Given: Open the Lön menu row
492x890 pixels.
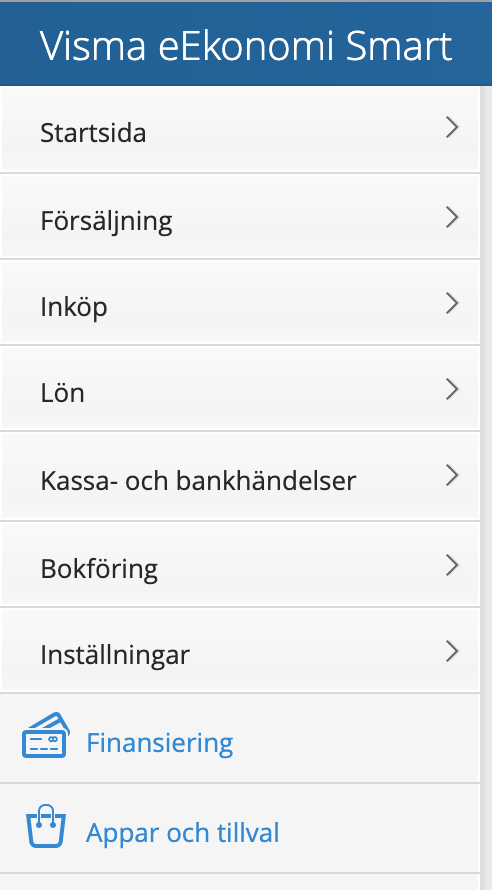Looking at the screenshot, I should tap(240, 389).
